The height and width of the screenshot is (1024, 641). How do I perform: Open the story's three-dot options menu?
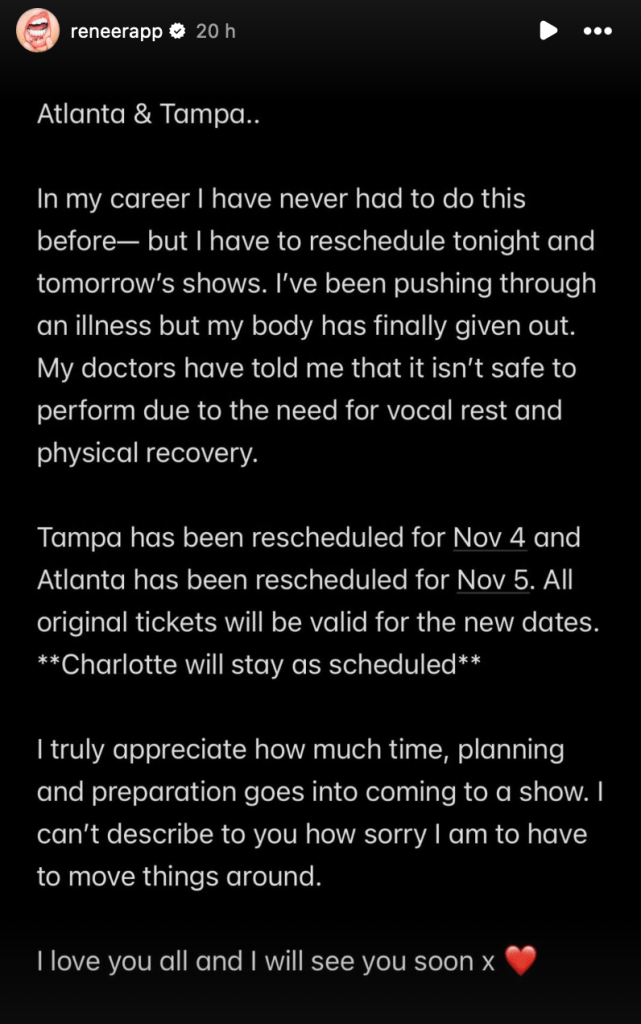coord(597,31)
